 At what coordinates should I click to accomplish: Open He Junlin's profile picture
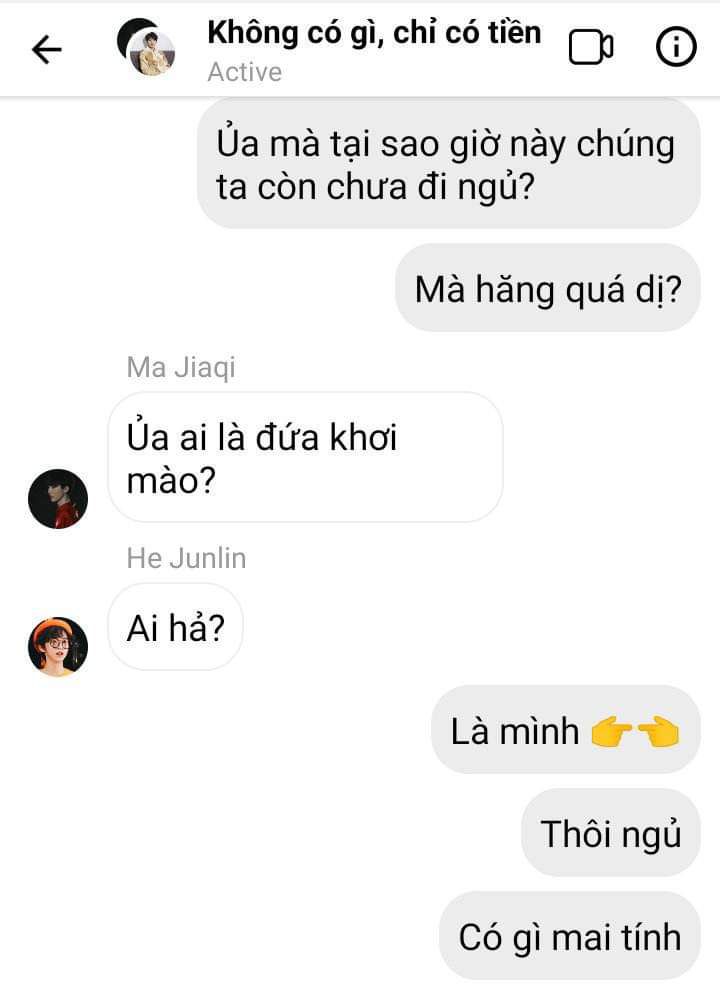point(58,646)
